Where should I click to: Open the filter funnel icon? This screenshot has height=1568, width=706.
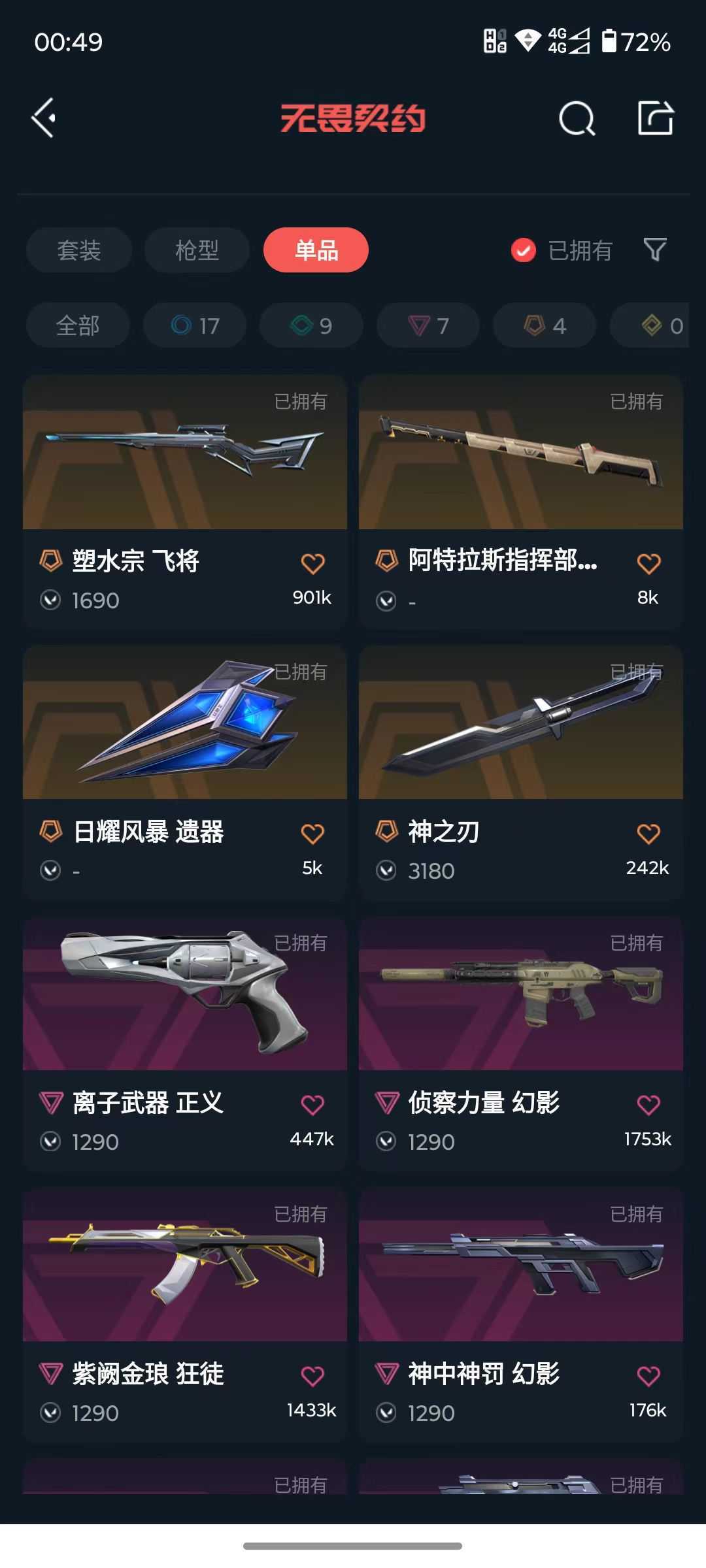pyautogui.click(x=655, y=250)
